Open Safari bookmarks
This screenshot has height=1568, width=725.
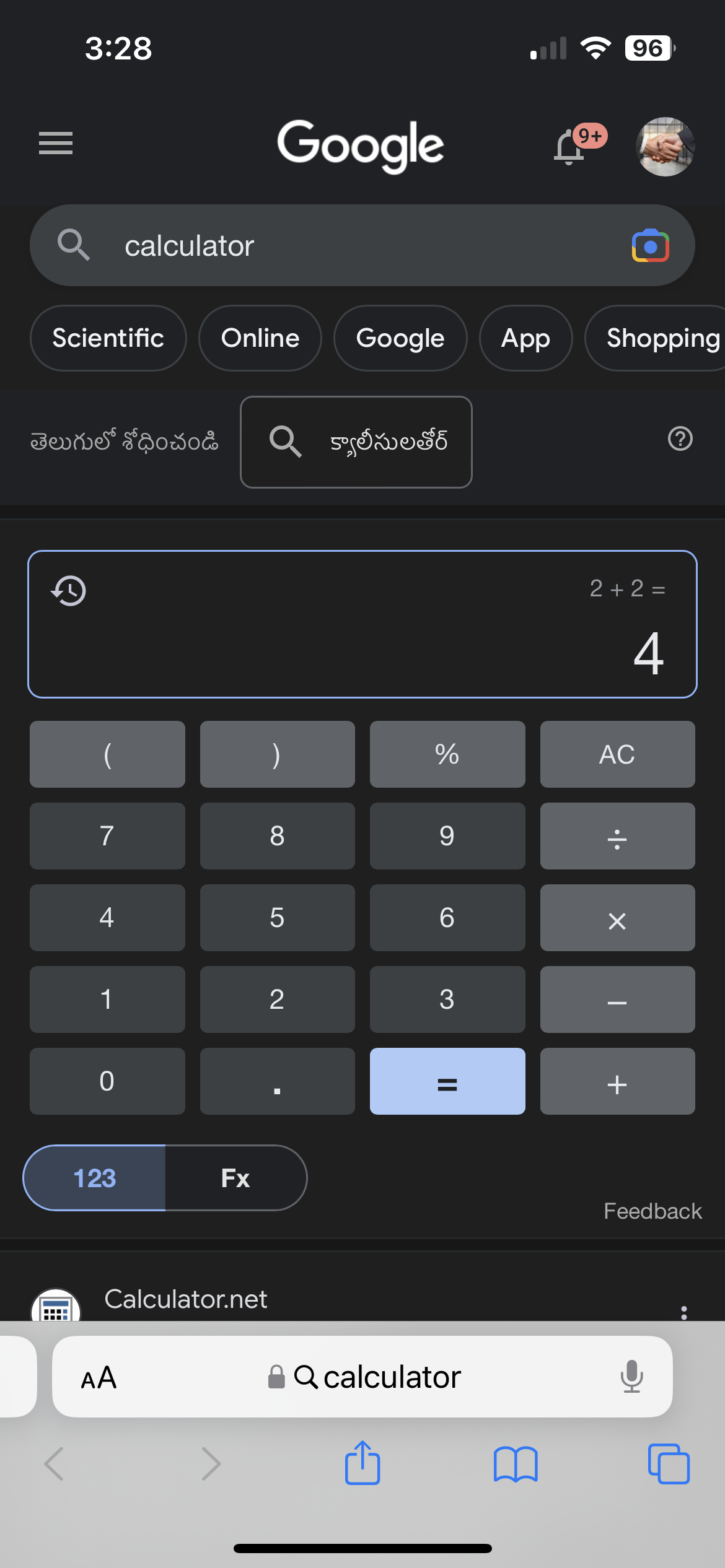click(516, 1464)
